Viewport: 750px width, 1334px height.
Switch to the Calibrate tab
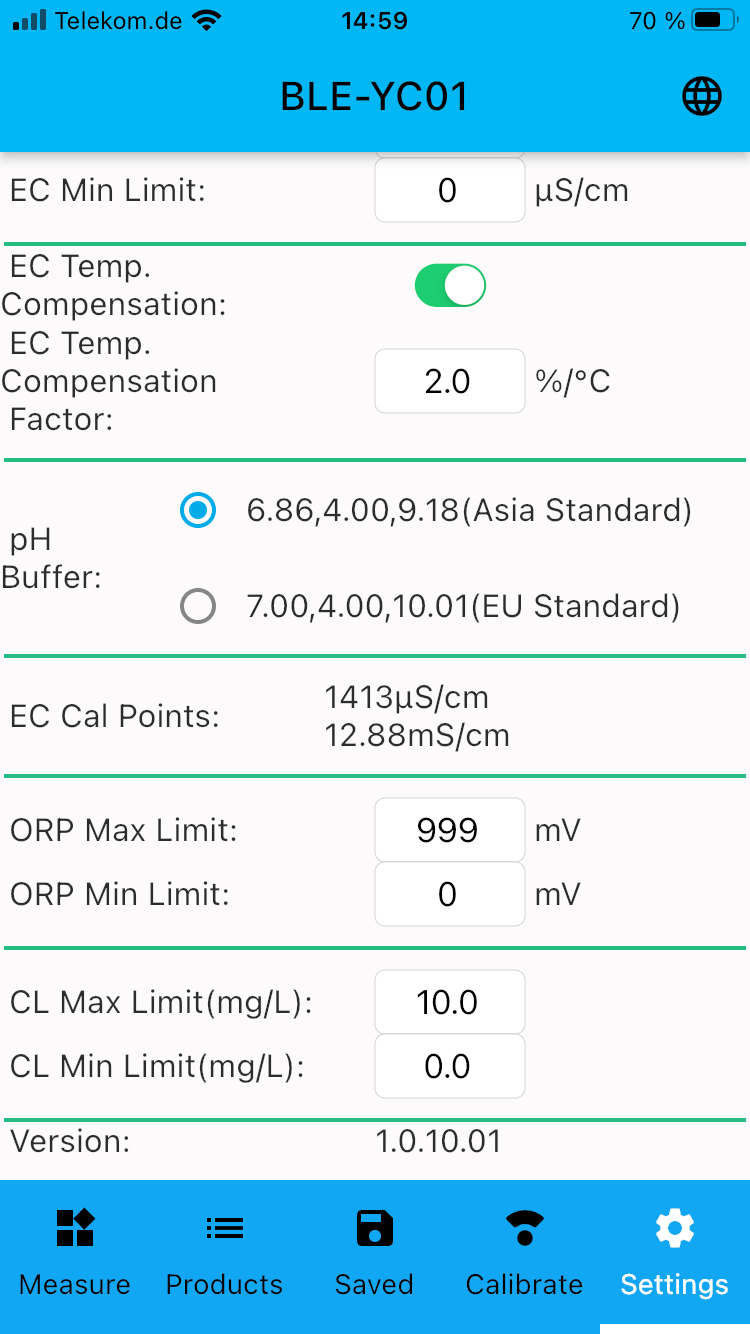pyautogui.click(x=524, y=1254)
